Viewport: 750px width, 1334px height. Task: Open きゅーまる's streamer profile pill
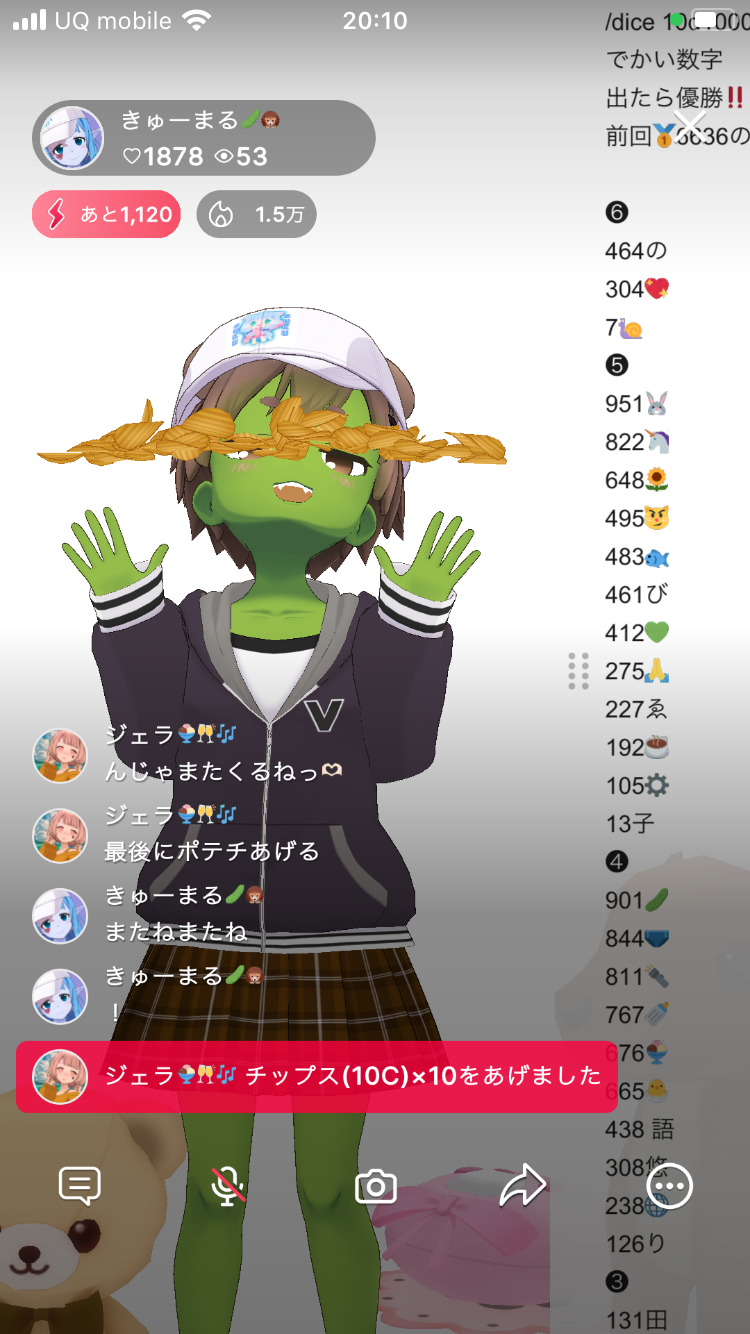tap(204, 138)
